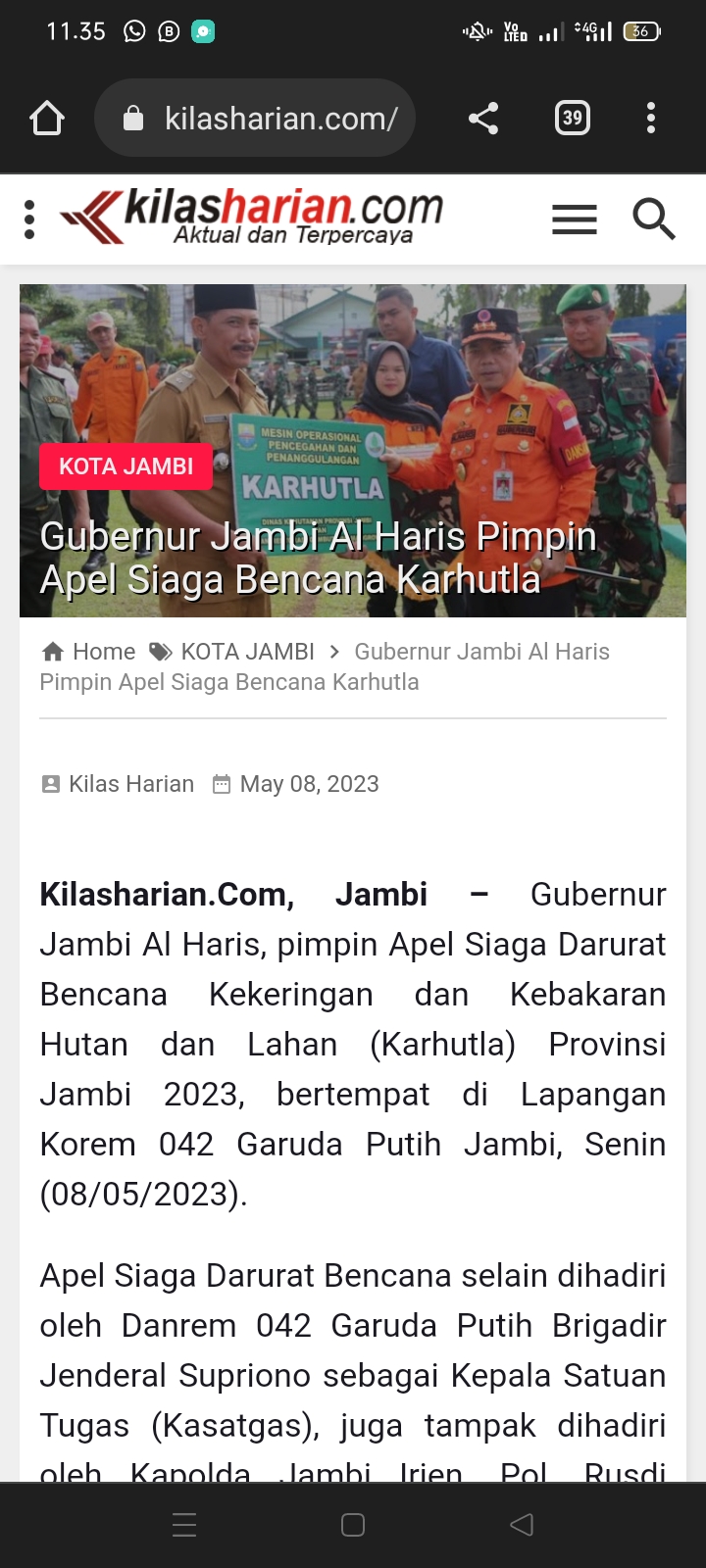706x1568 pixels.
Task: Tap the red KOTA JAMBI category badge
Action: pos(126,466)
